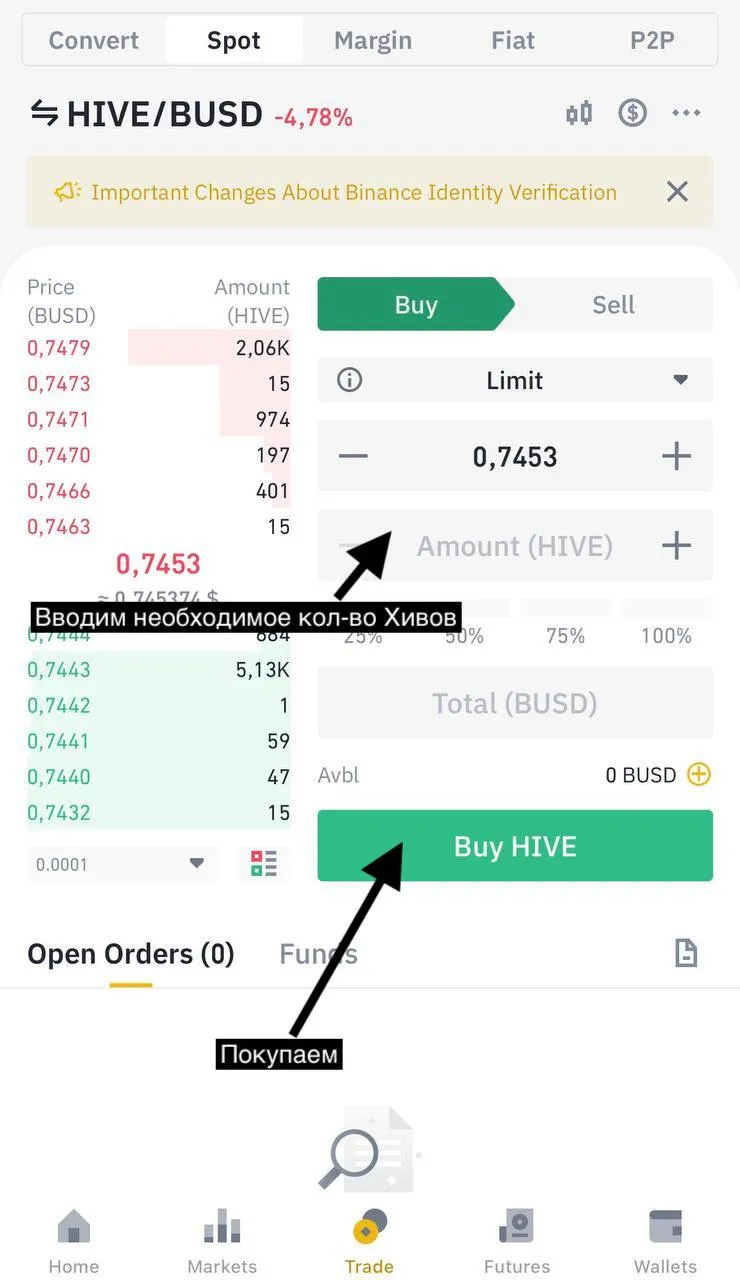This screenshot has height=1280, width=740.
Task: Open the 0.0001 price precision dropdown
Action: click(121, 864)
